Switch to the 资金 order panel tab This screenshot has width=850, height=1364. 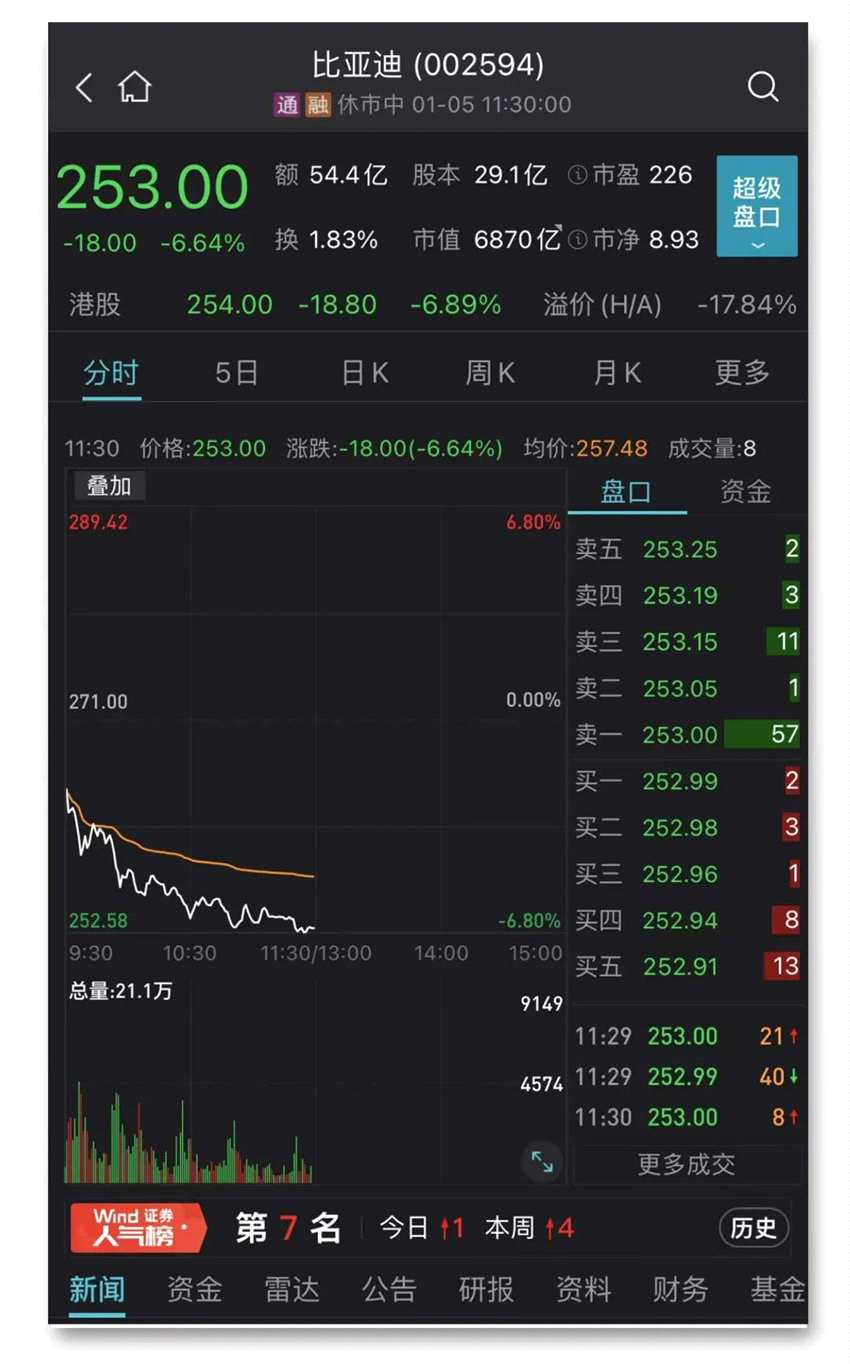click(x=745, y=491)
